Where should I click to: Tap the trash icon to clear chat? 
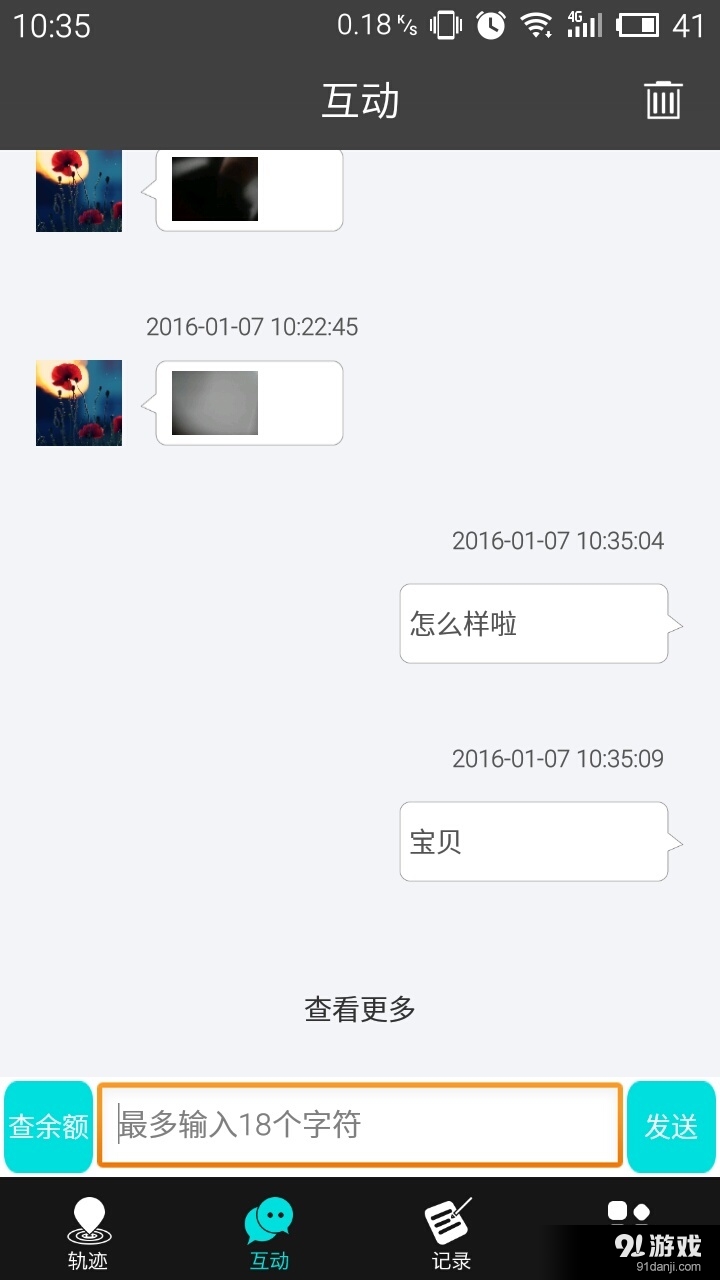pyautogui.click(x=662, y=100)
